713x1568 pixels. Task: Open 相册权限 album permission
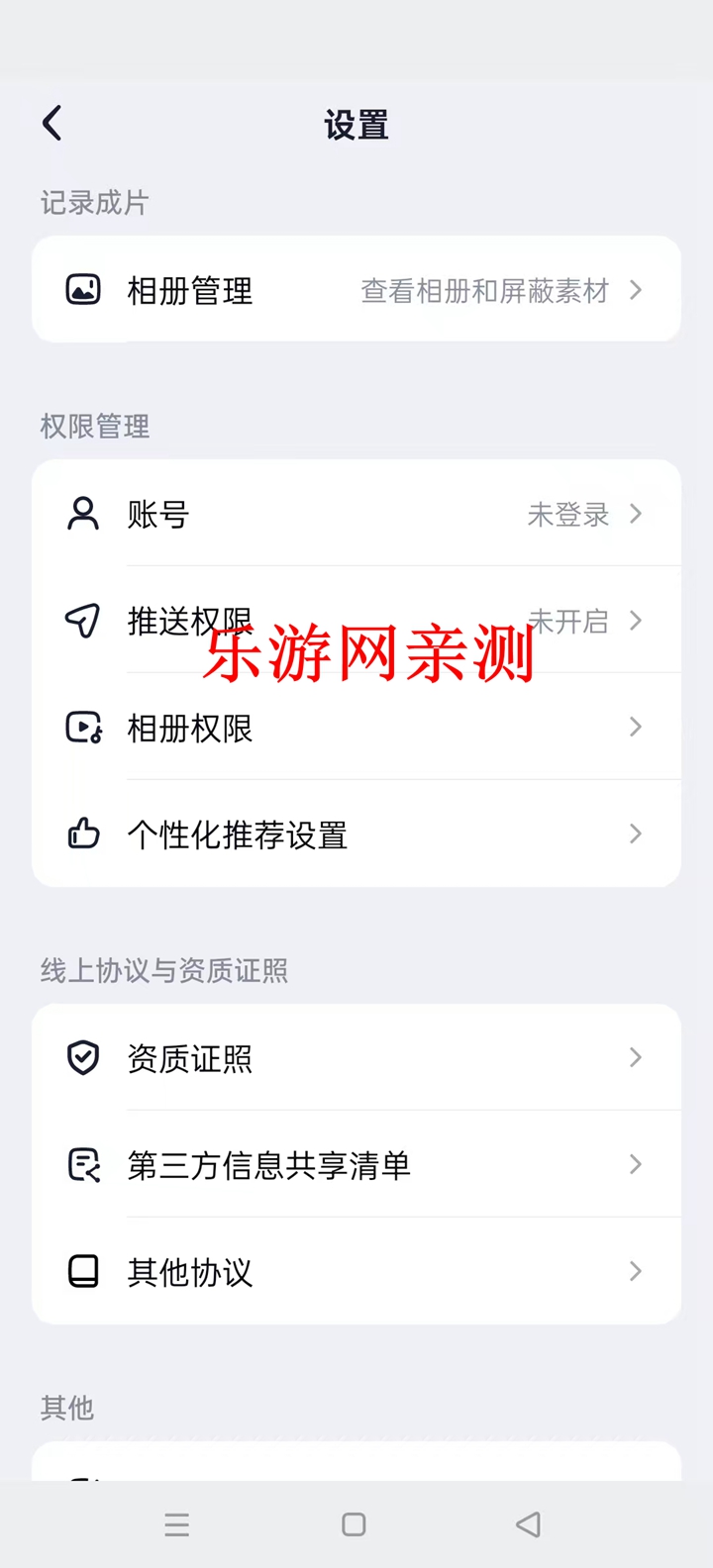pyautogui.click(x=356, y=728)
